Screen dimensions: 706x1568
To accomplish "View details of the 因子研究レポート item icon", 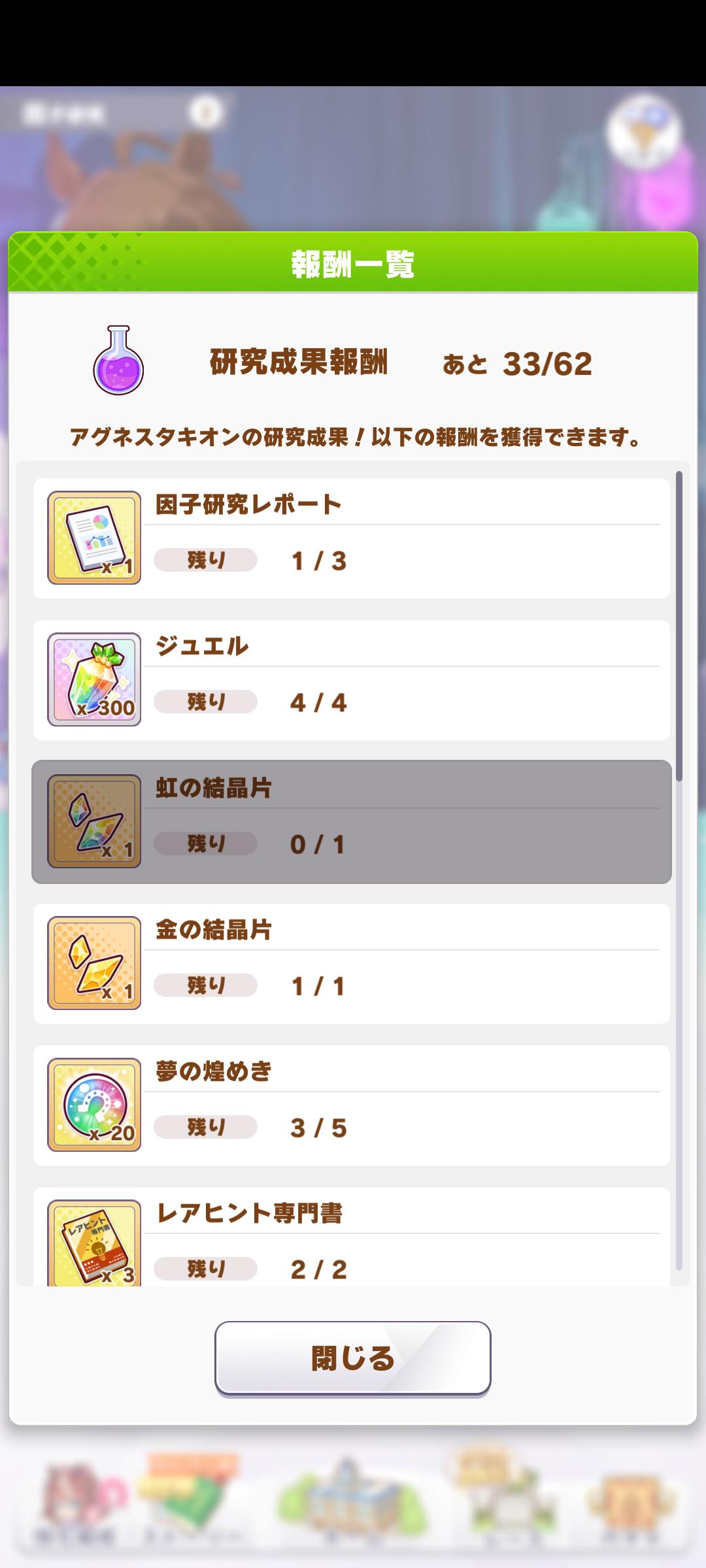I will (94, 538).
